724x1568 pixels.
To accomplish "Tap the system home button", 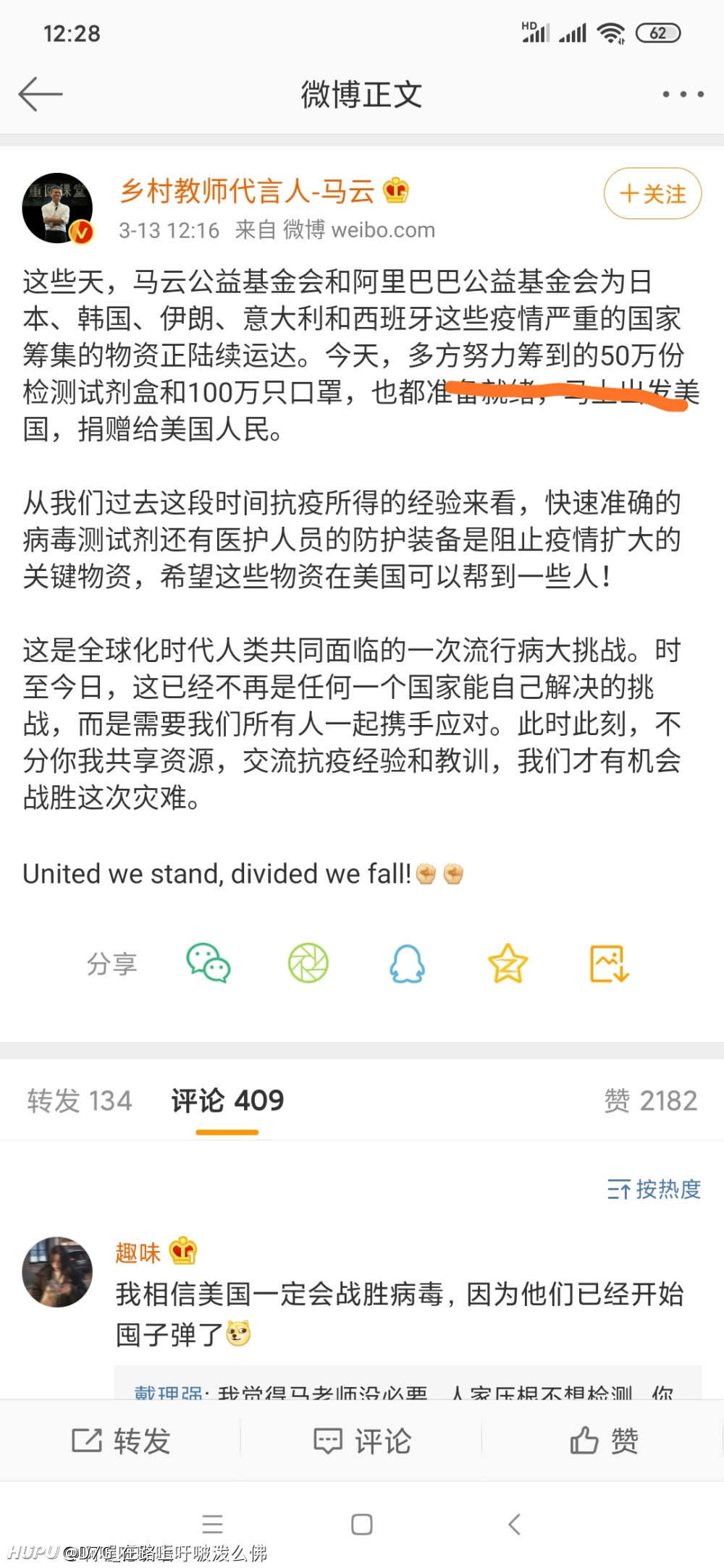I will (x=362, y=1524).
